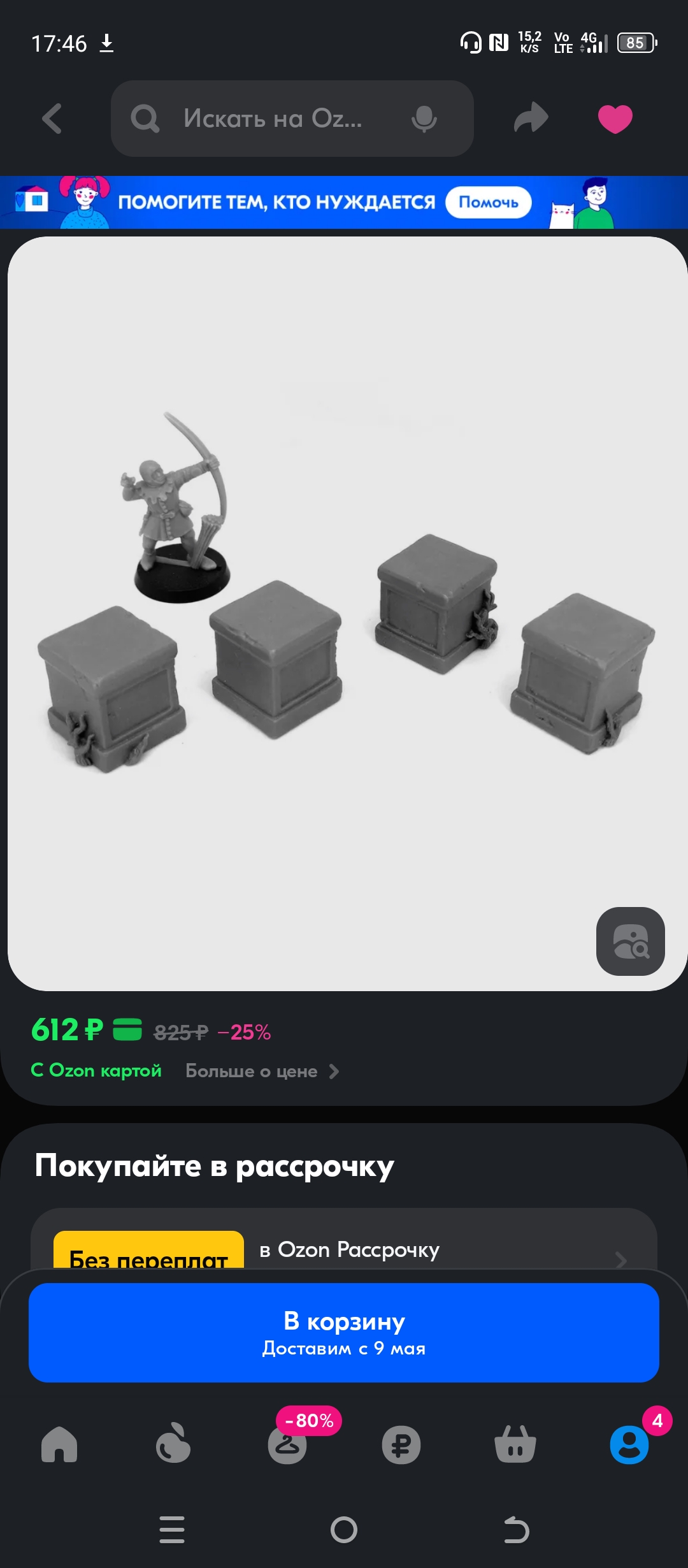
Task: Tap the Помочь button on the banner
Action: click(488, 202)
